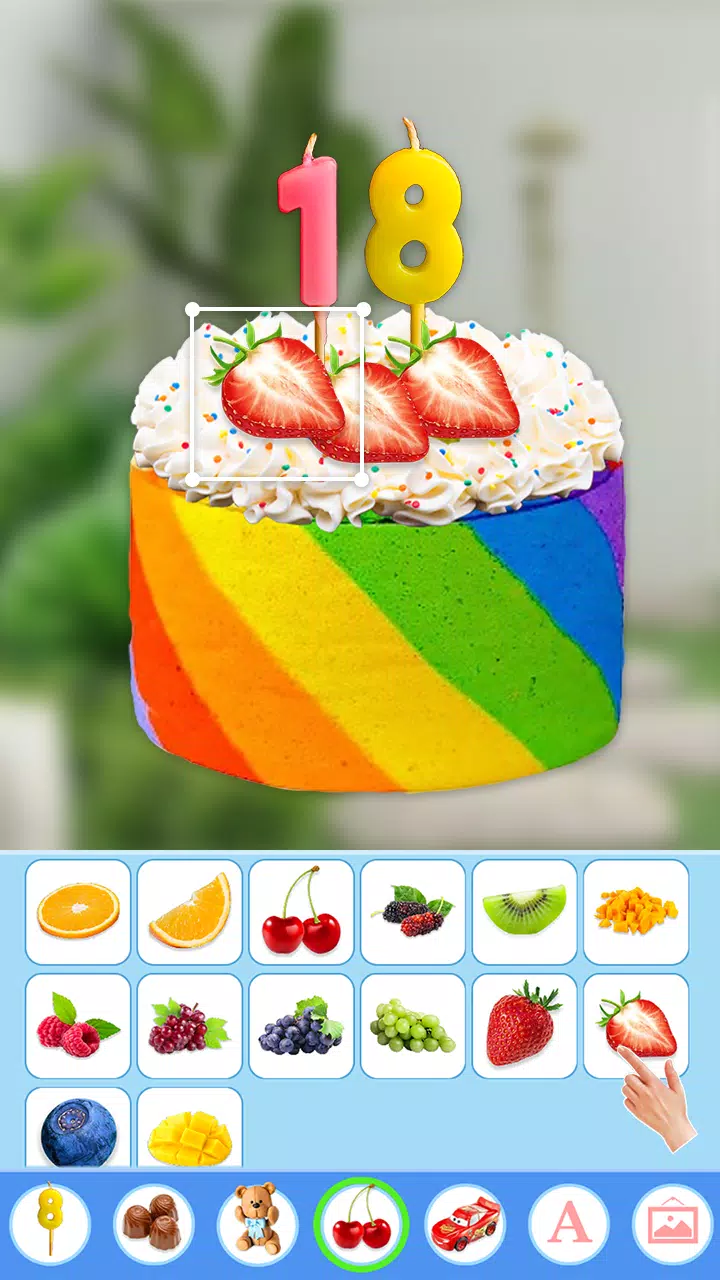The image size is (720, 1280).
Task: Pick the raspberries tile
Action: pyautogui.click(x=78, y=1026)
